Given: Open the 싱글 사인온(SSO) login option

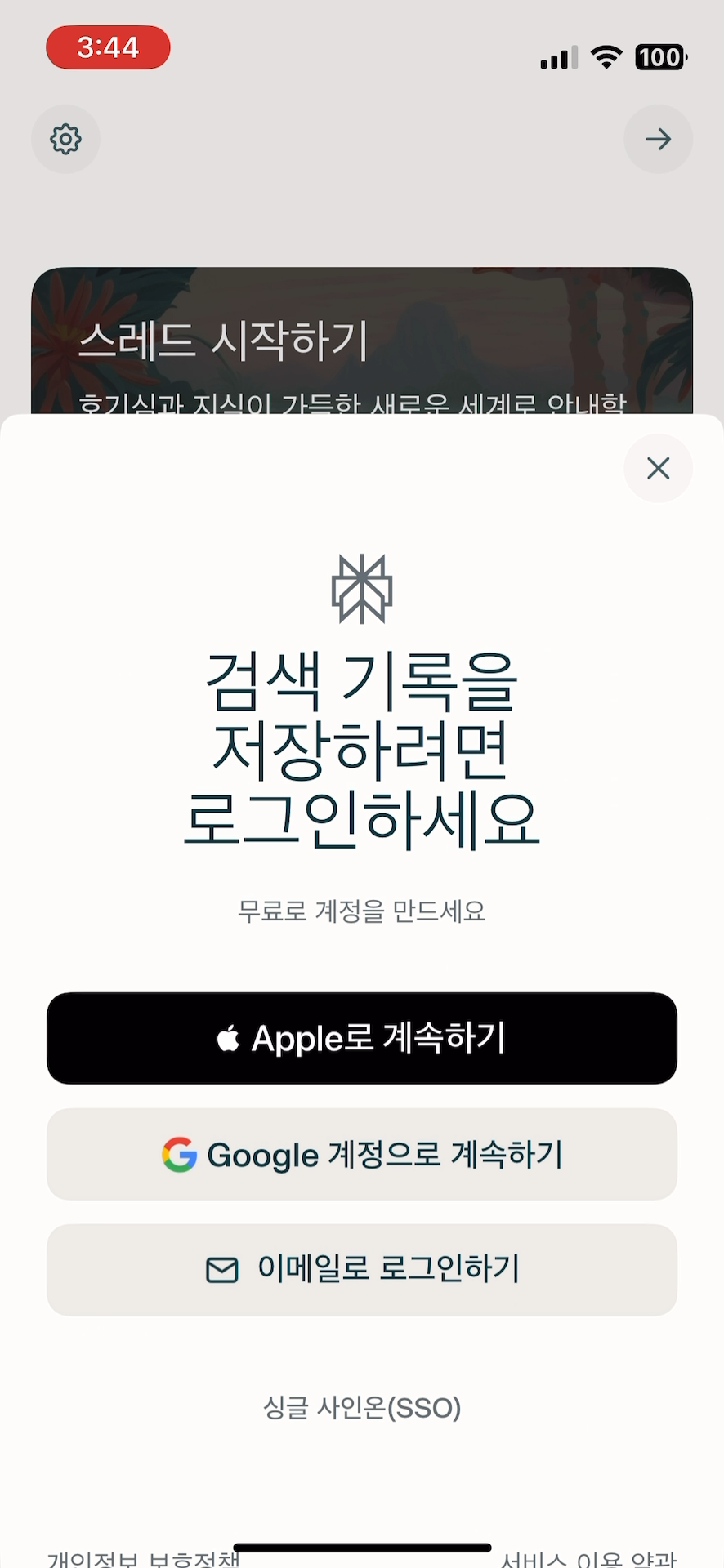Looking at the screenshot, I should point(362,1407).
